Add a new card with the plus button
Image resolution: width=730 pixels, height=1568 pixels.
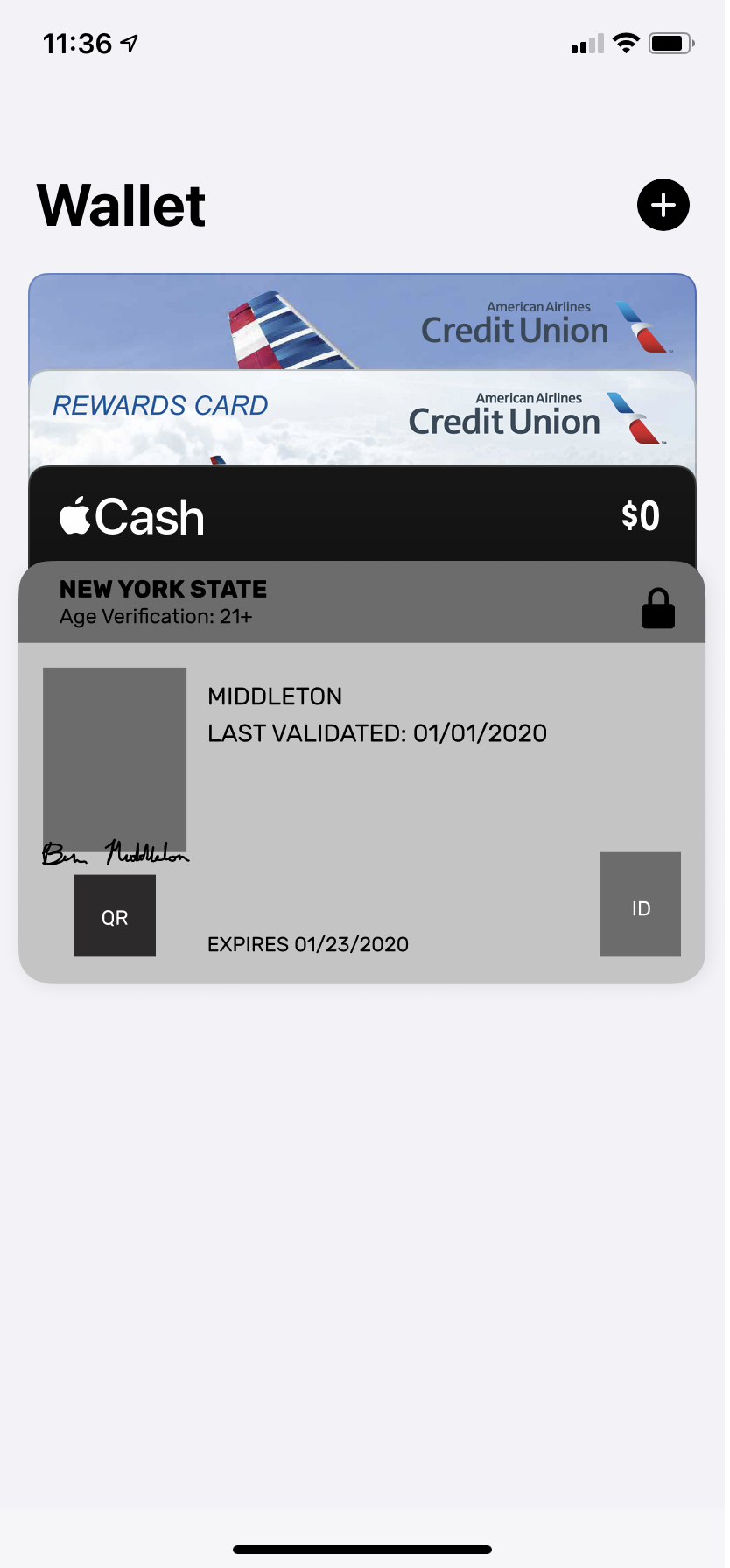tap(663, 205)
